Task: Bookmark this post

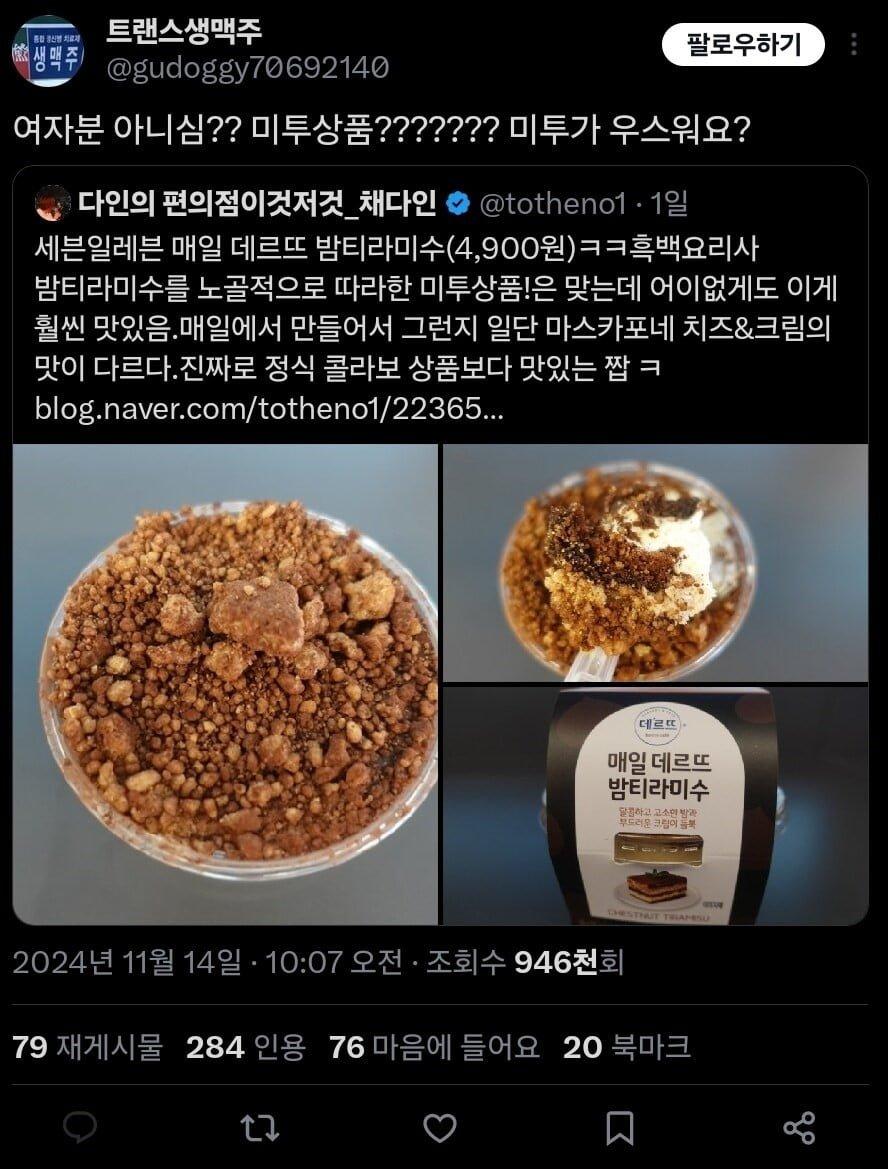Action: (x=620, y=1127)
